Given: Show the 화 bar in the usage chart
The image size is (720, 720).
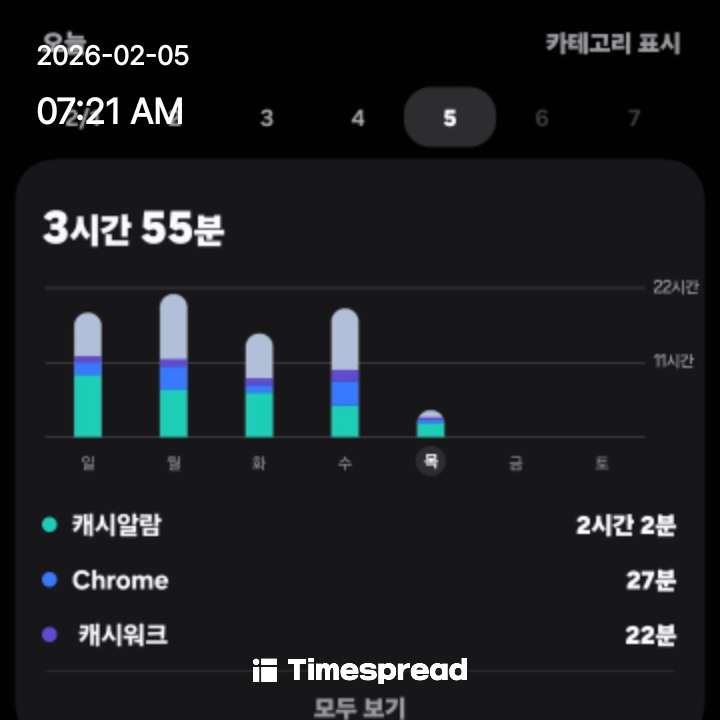Looking at the screenshot, I should click(x=259, y=386).
